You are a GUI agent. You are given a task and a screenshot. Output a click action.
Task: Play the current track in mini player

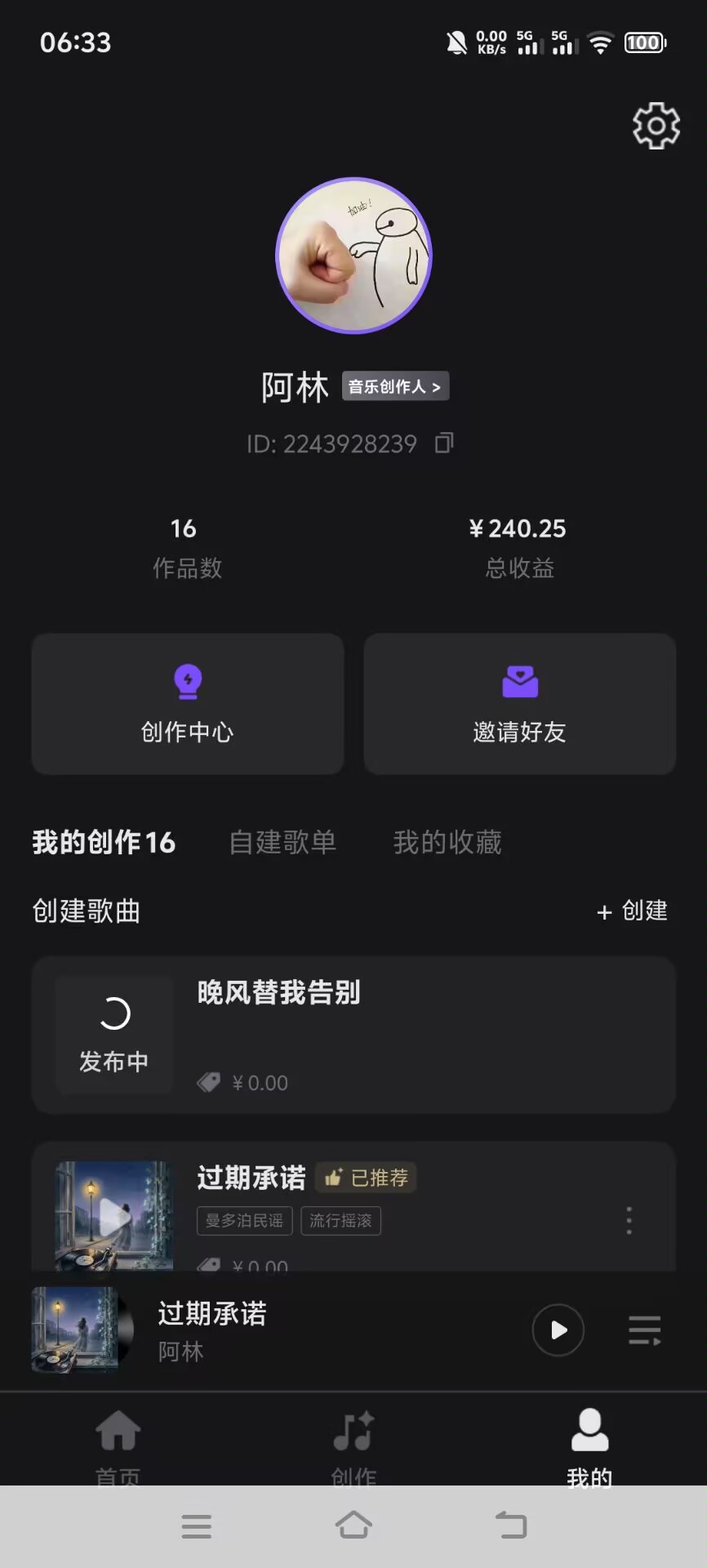558,1330
